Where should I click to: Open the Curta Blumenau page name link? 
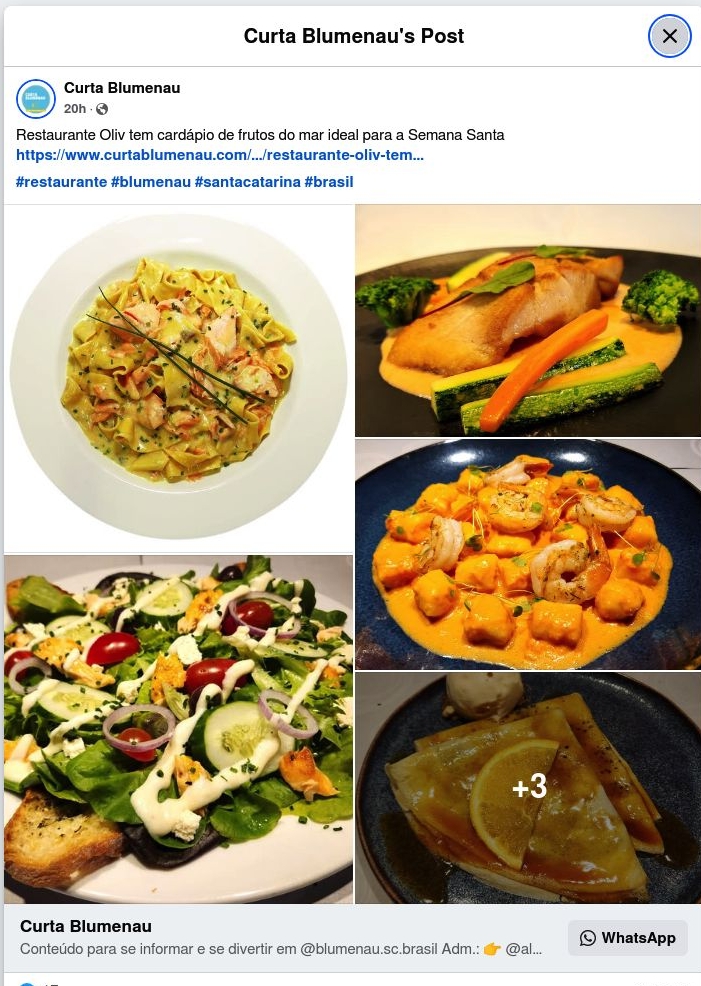point(122,88)
